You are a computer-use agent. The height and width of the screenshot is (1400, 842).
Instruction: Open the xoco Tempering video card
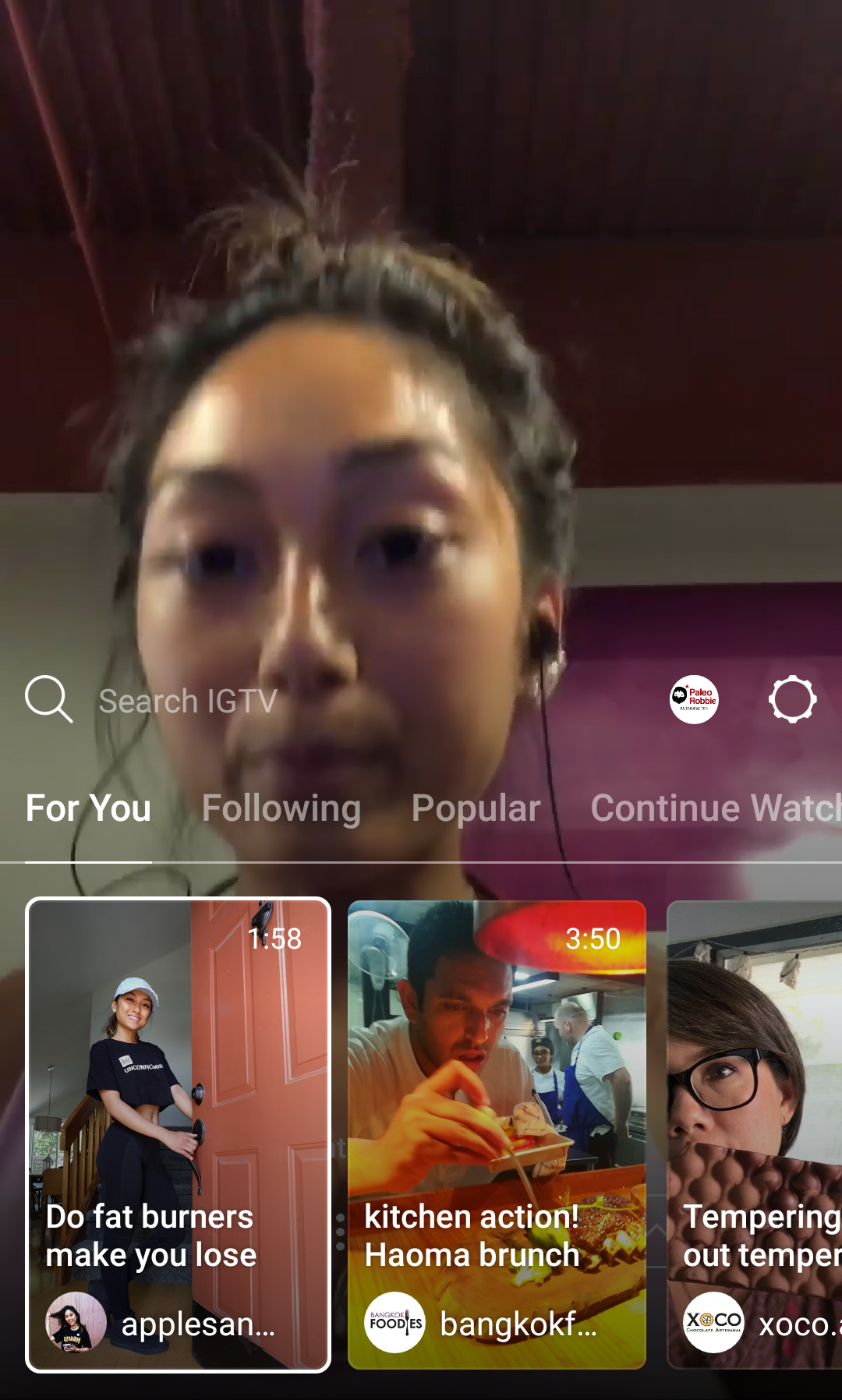(755, 1134)
